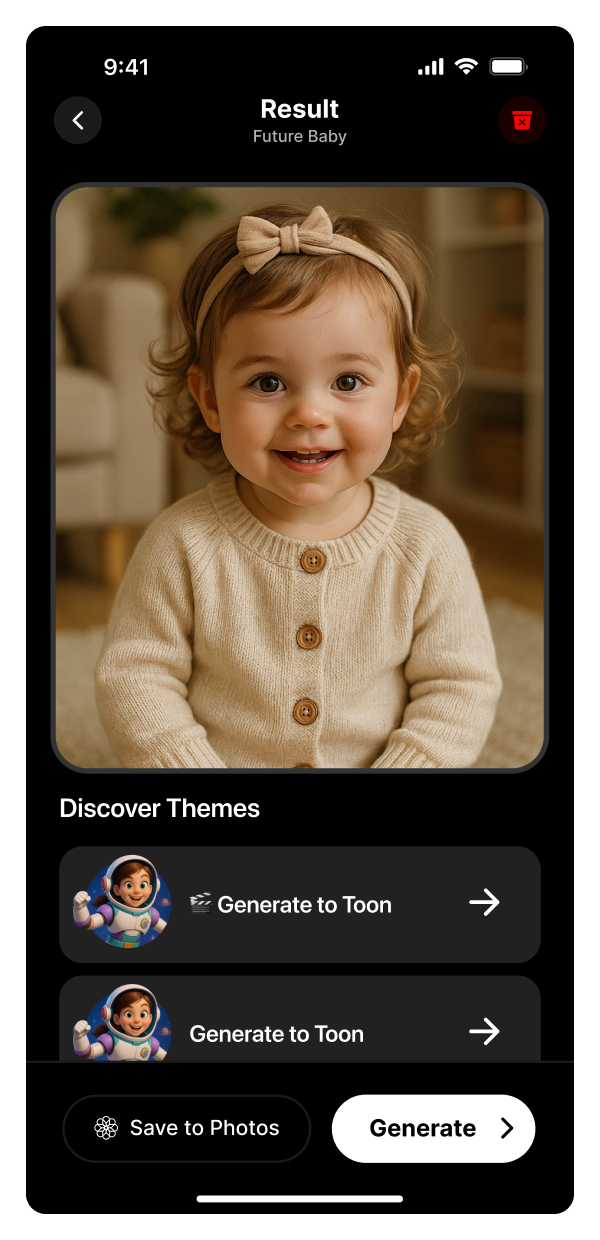Open the Generate to Toon card with clapperboard emoji
600x1240 pixels.
(x=300, y=905)
